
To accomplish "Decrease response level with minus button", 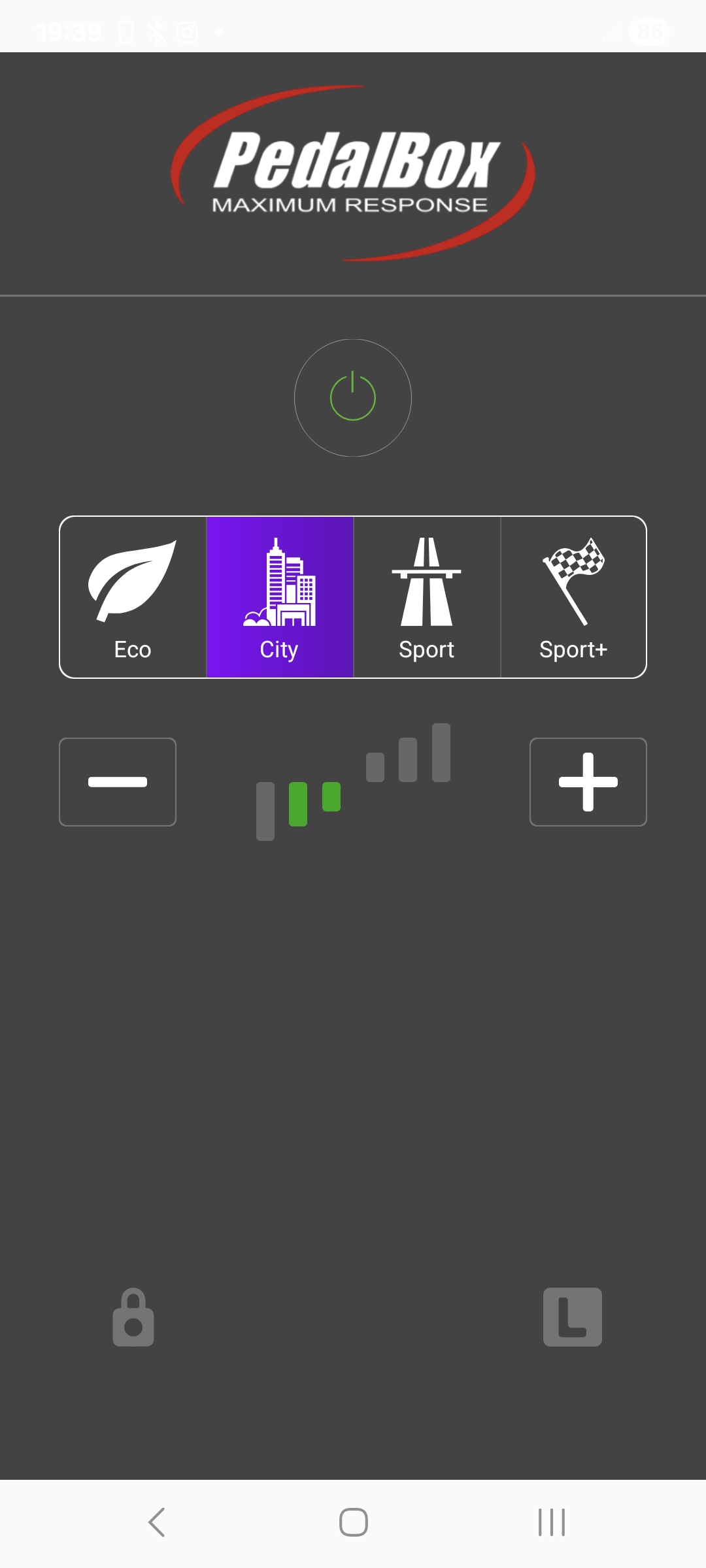I will click(x=118, y=782).
